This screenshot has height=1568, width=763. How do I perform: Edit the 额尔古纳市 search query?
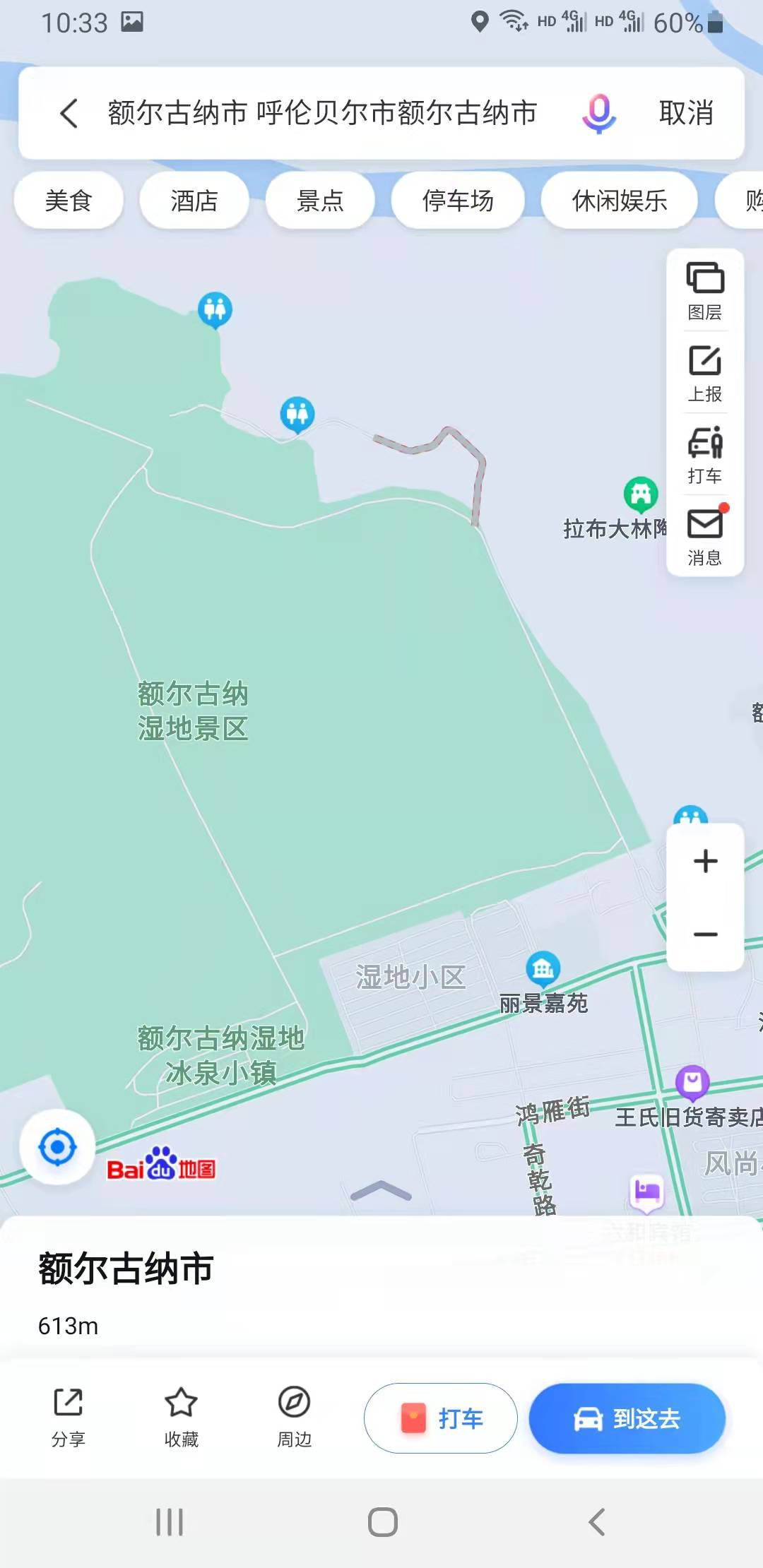pos(322,113)
